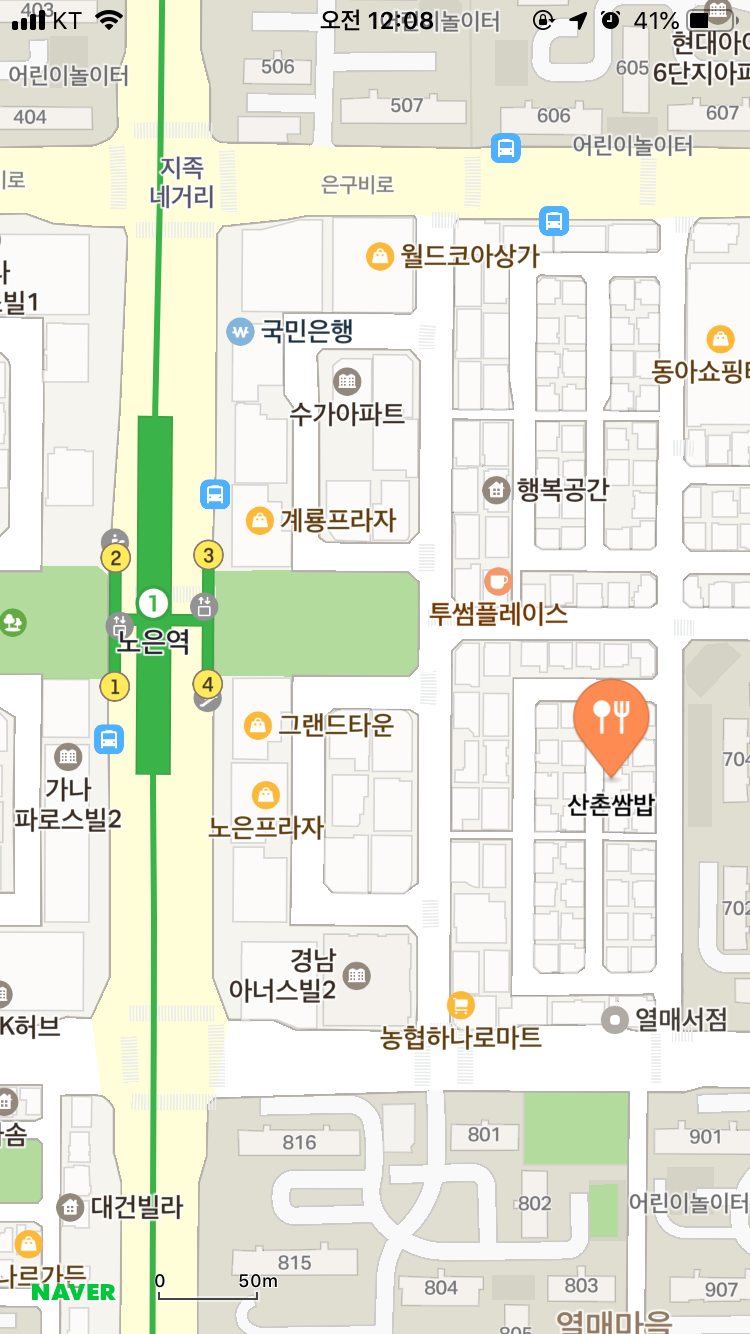
Task: Open the 행복공간 marker
Action: pyautogui.click(x=495, y=490)
